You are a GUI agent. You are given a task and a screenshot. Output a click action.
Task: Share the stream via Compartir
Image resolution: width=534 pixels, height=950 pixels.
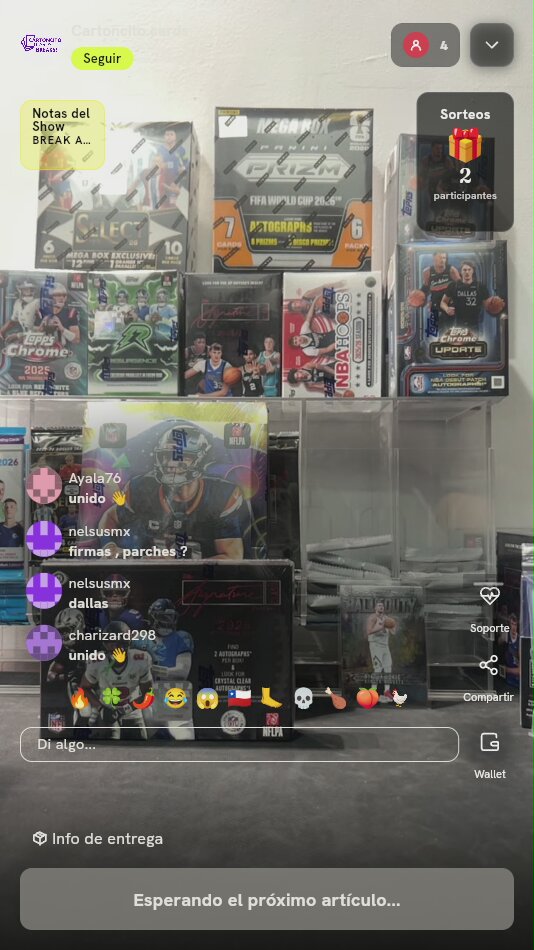click(489, 679)
